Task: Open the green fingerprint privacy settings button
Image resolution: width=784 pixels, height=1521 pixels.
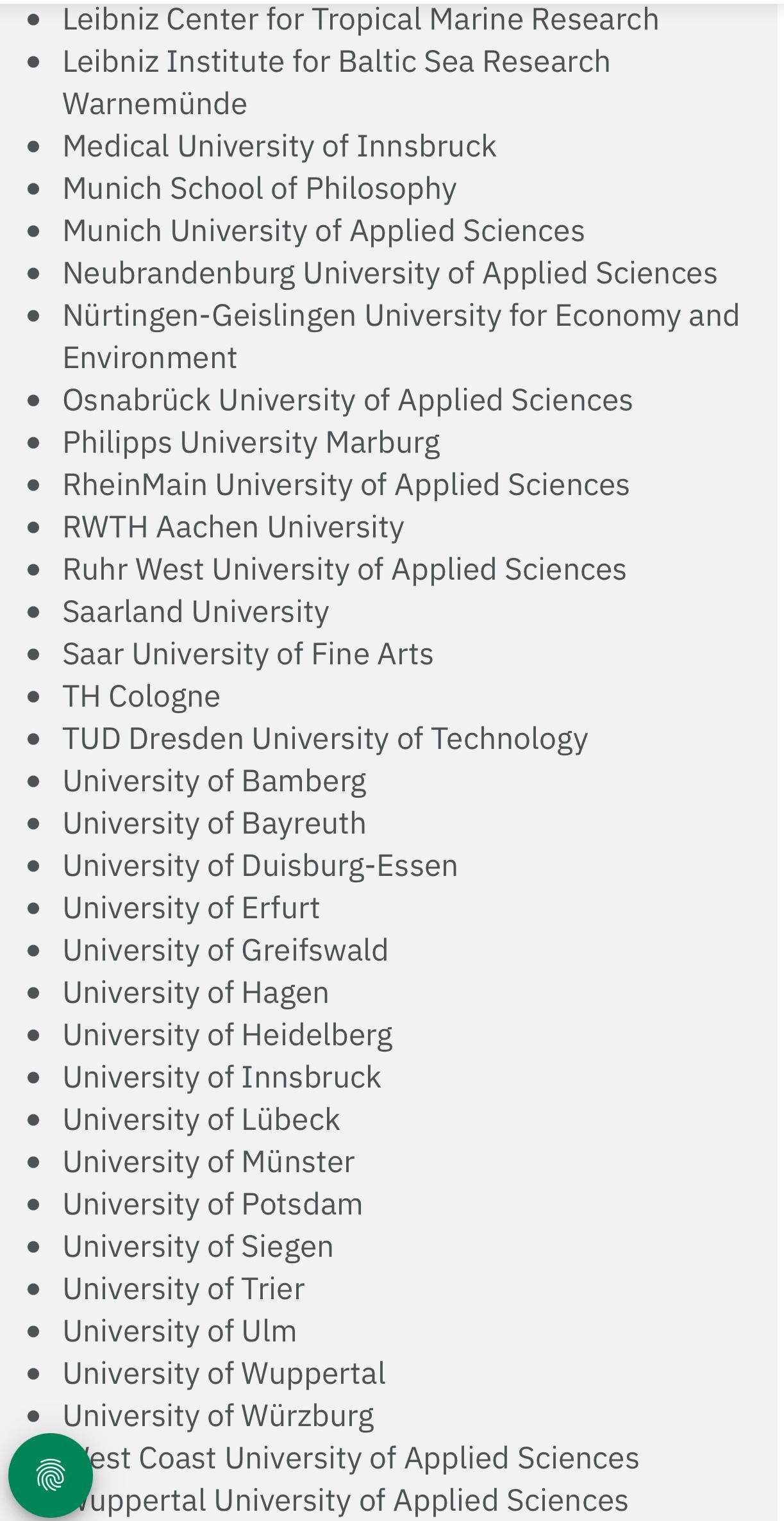Action: [x=51, y=1475]
